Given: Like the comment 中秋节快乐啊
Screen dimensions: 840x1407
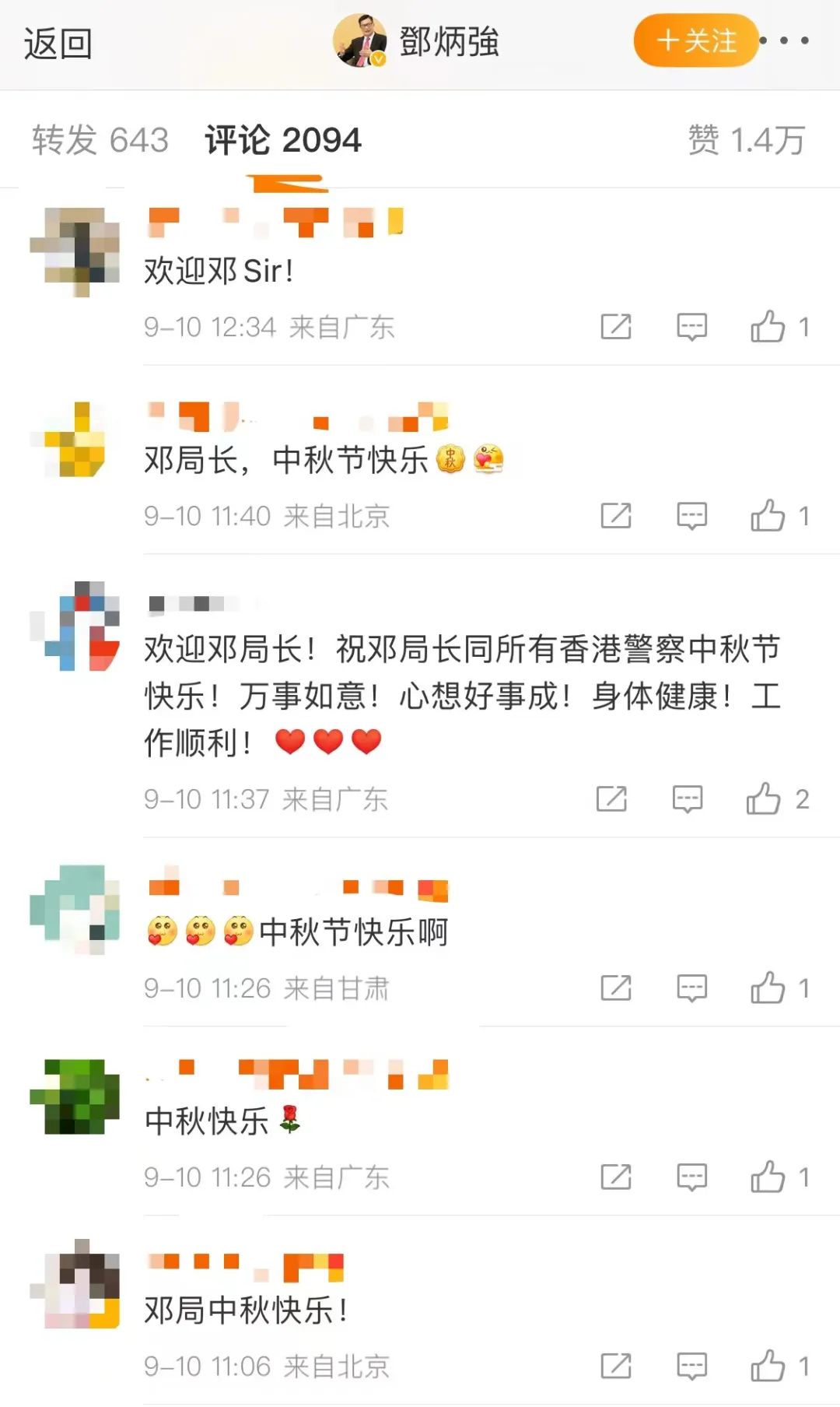Looking at the screenshot, I should [x=768, y=988].
